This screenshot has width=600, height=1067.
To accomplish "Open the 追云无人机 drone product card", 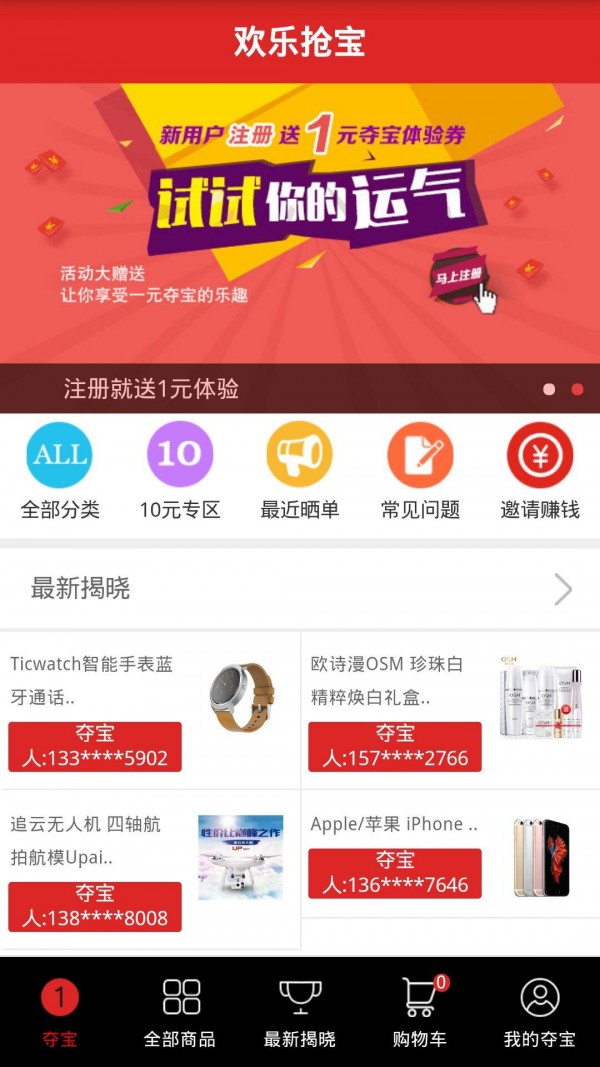I will pos(150,868).
